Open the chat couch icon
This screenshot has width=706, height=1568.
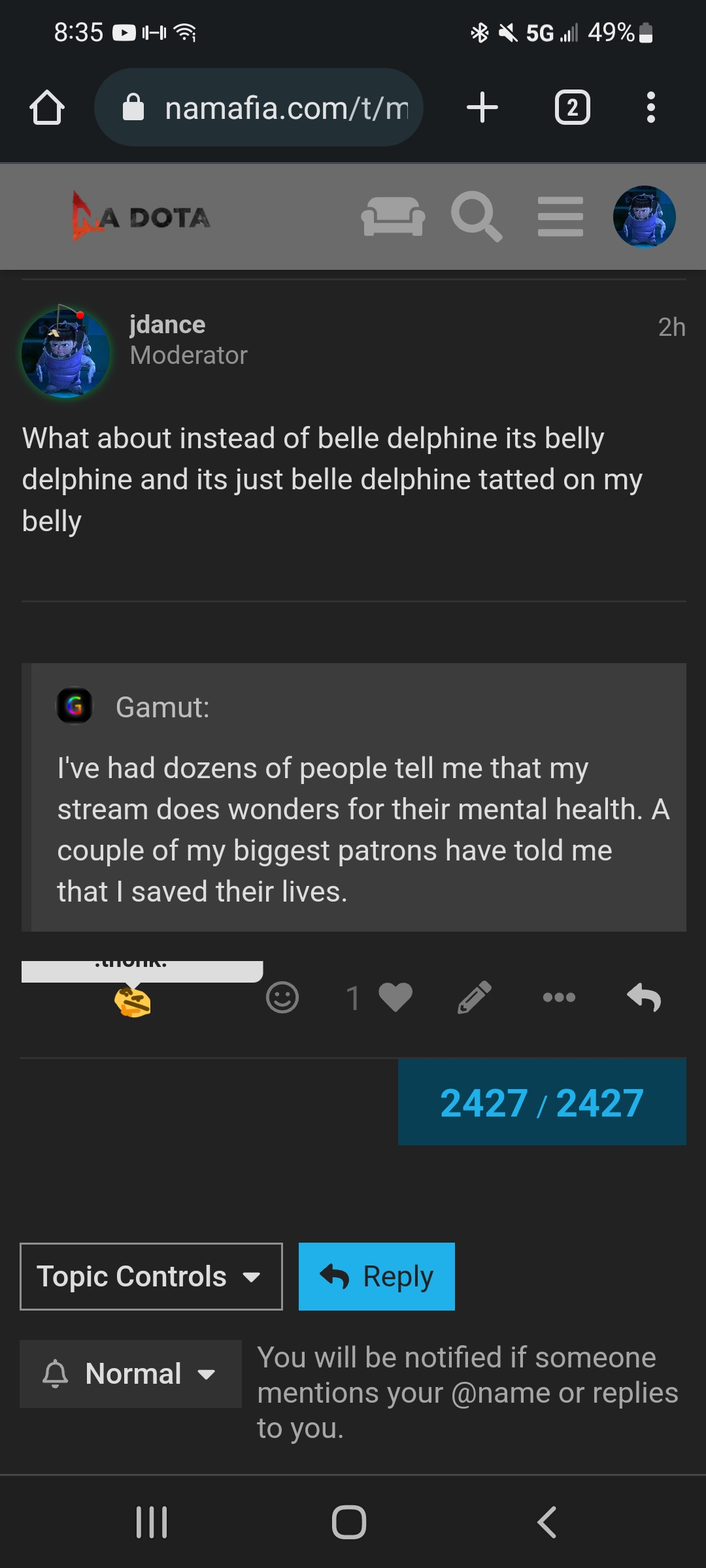tap(393, 216)
